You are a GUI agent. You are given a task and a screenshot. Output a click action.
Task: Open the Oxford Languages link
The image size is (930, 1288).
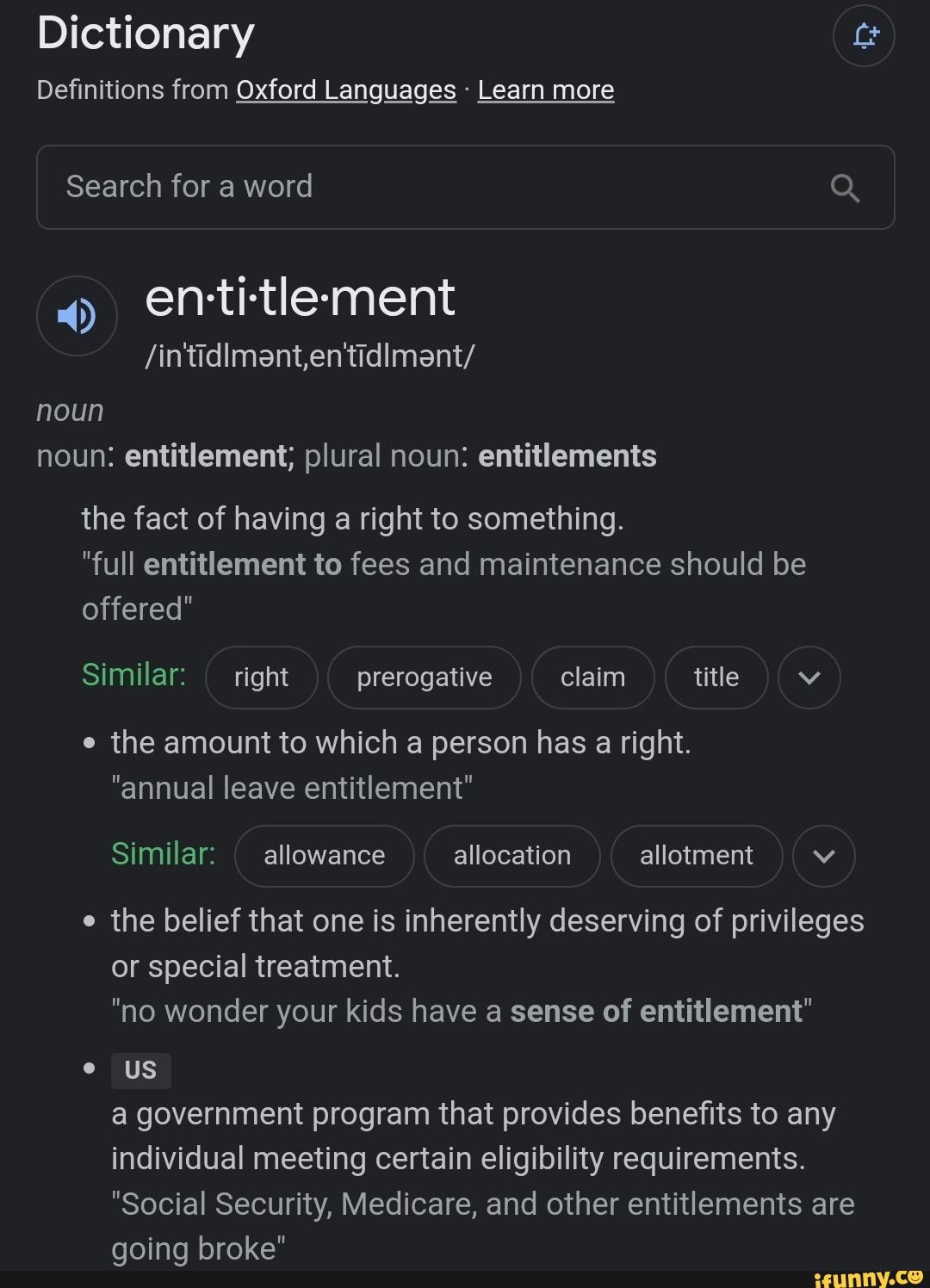(x=345, y=90)
